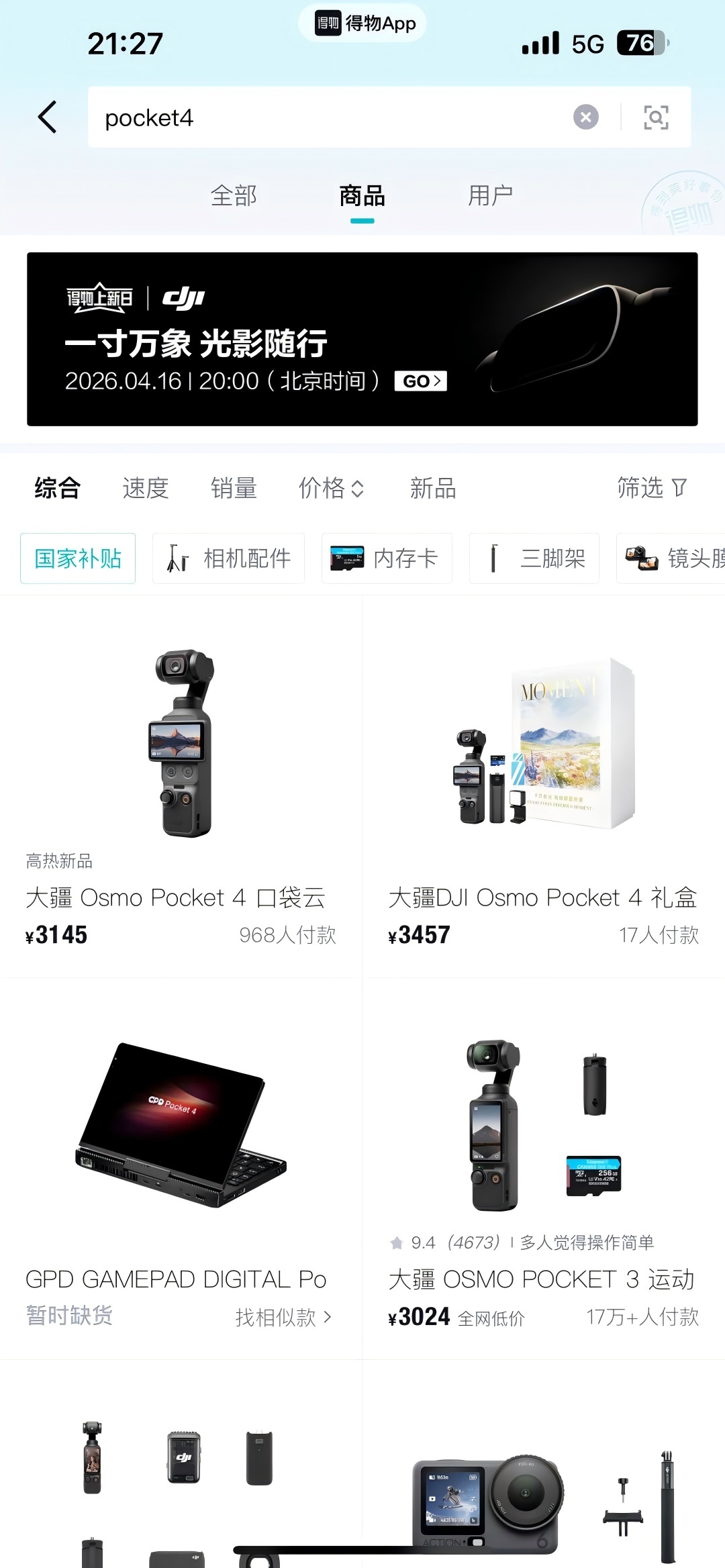Open the 综合 comprehensive sort option
Screen dimensions: 725x1568
pos(58,489)
